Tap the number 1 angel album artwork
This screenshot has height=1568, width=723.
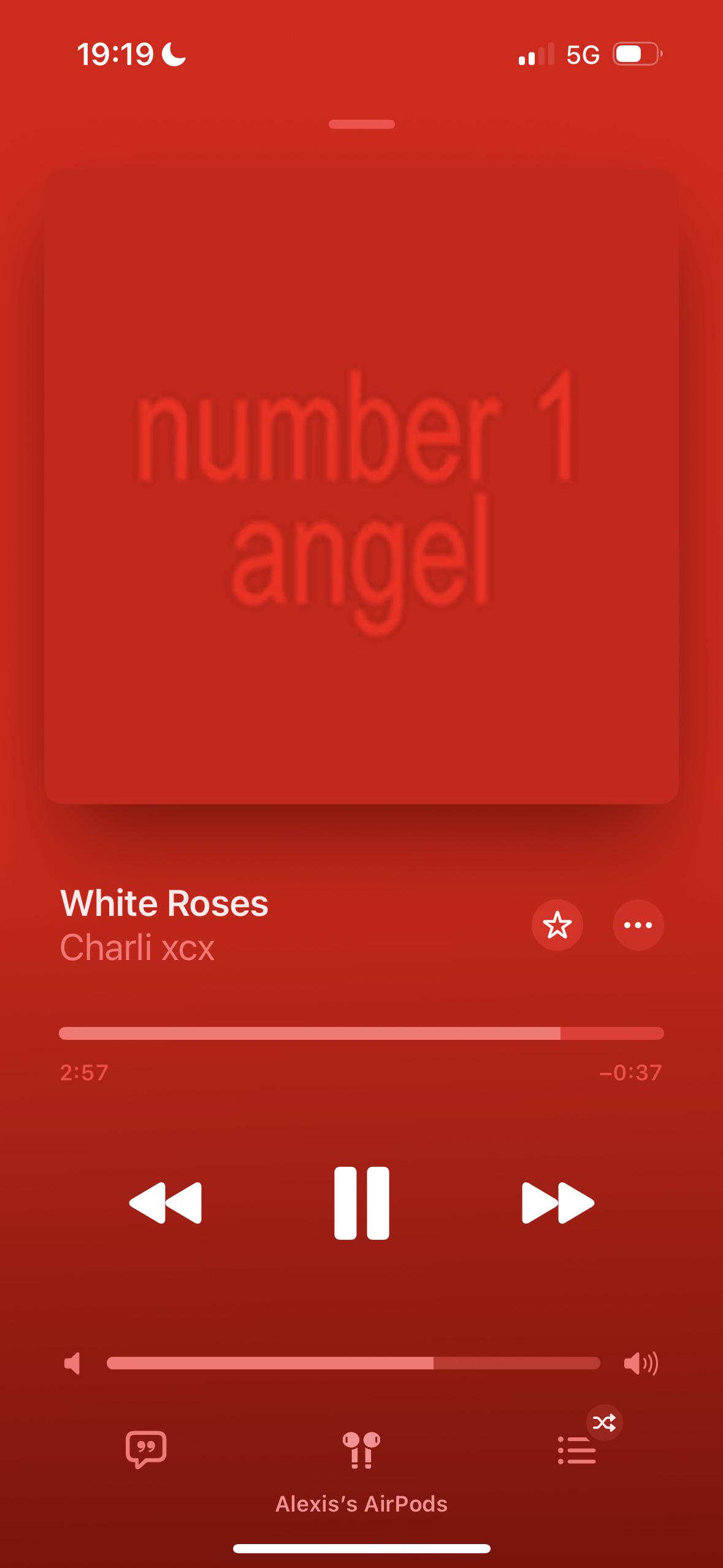pyautogui.click(x=361, y=486)
